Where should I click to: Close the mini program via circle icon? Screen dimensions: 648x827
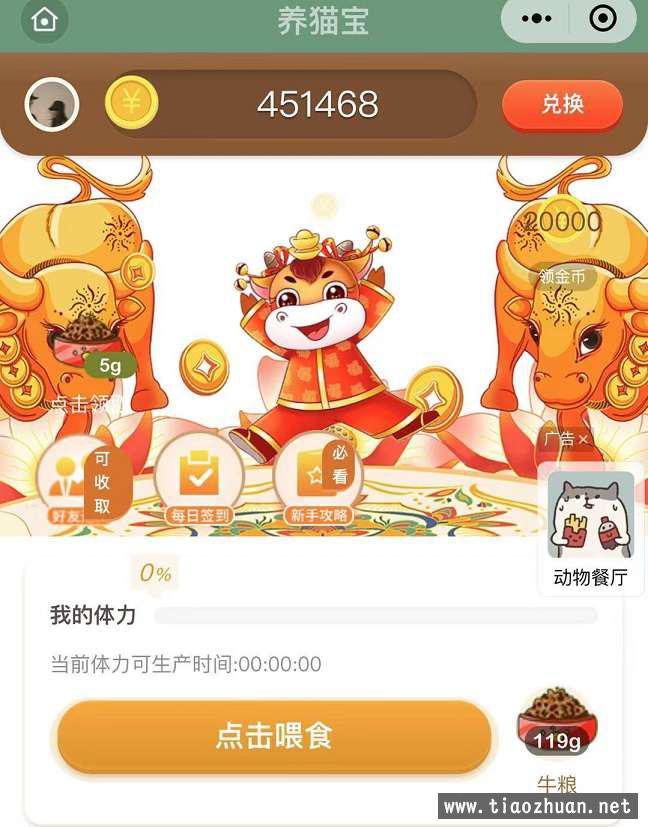pos(603,19)
